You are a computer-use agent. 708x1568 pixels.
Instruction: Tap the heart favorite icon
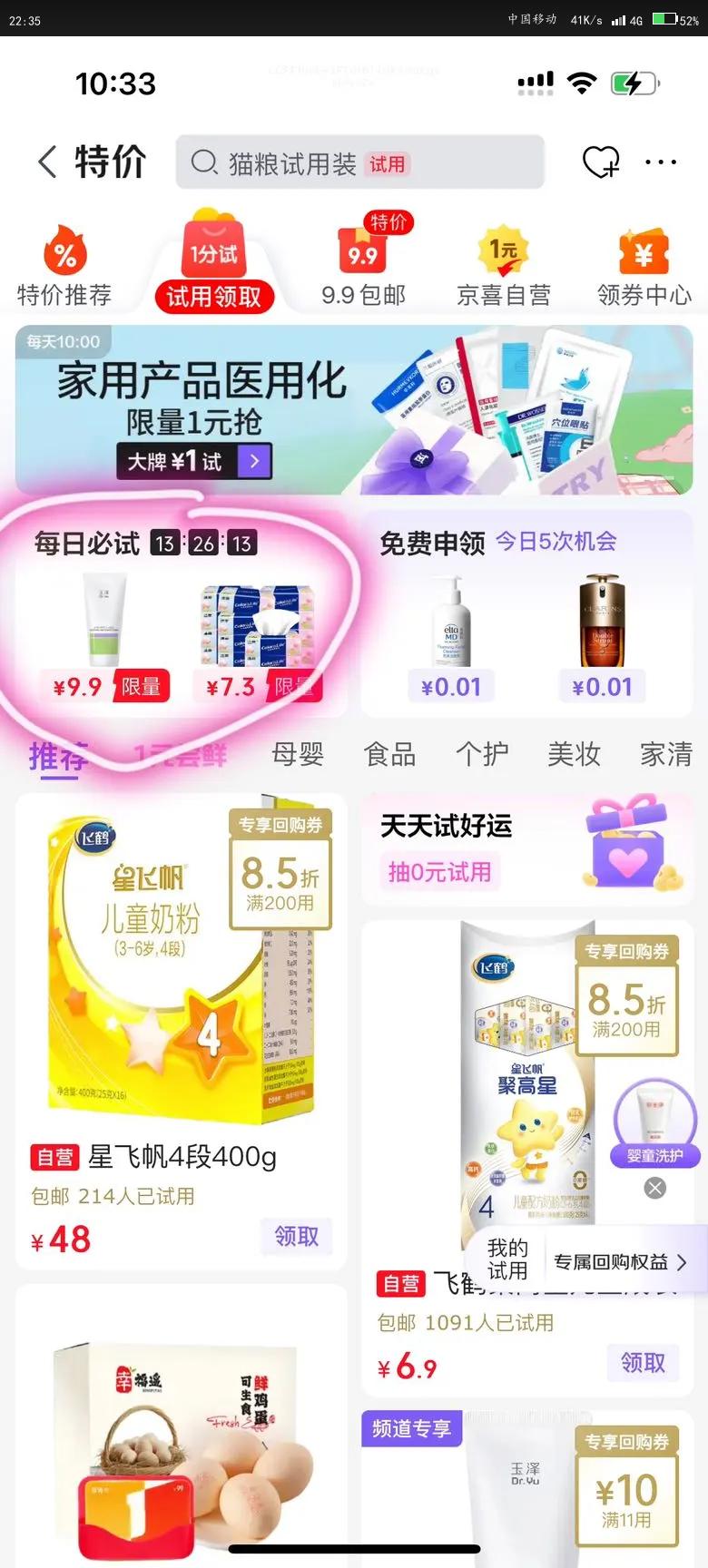pyautogui.click(x=600, y=162)
